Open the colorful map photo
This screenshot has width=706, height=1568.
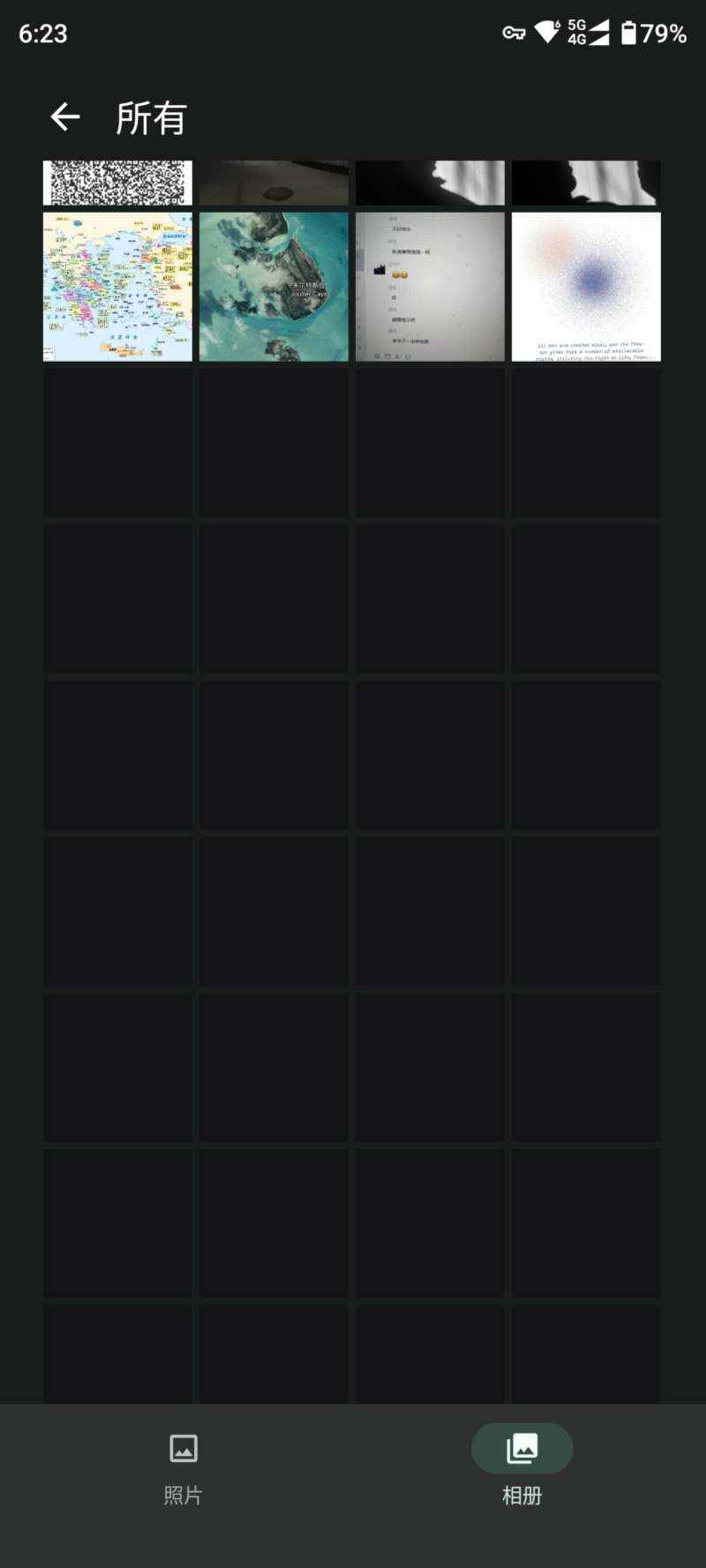(x=117, y=287)
